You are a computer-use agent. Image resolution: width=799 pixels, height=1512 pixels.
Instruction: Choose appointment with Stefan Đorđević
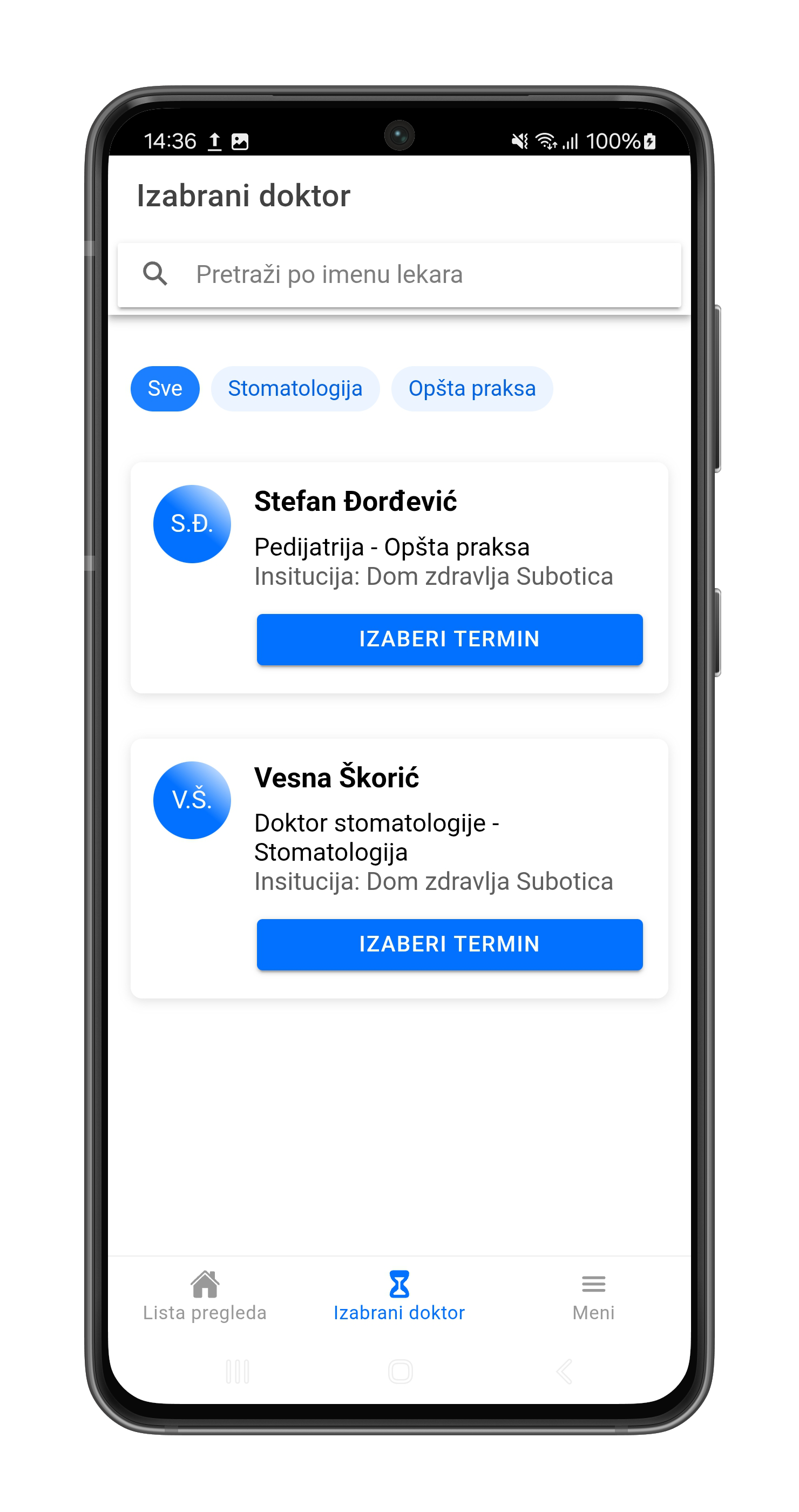[x=449, y=639]
